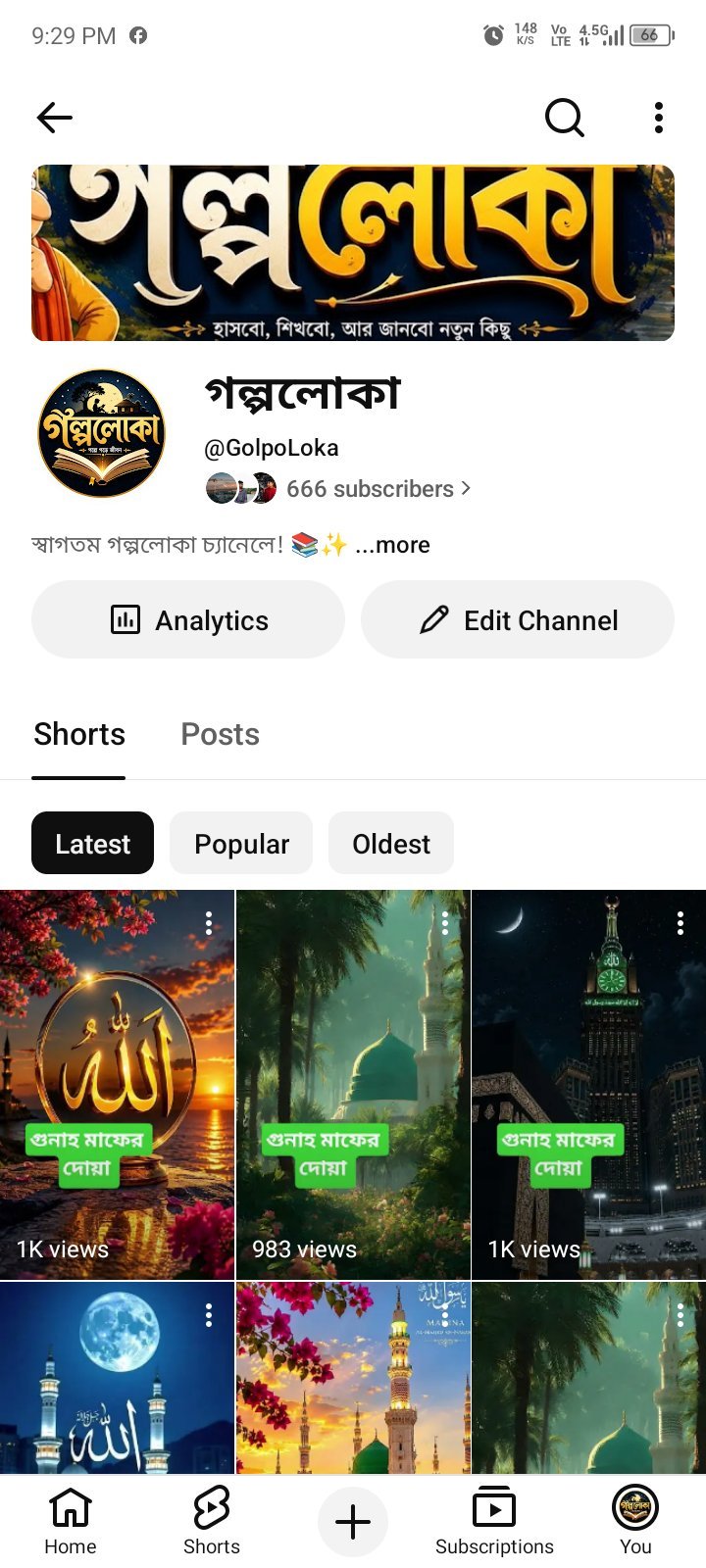Sort shorts by Oldest

pyautogui.click(x=391, y=843)
